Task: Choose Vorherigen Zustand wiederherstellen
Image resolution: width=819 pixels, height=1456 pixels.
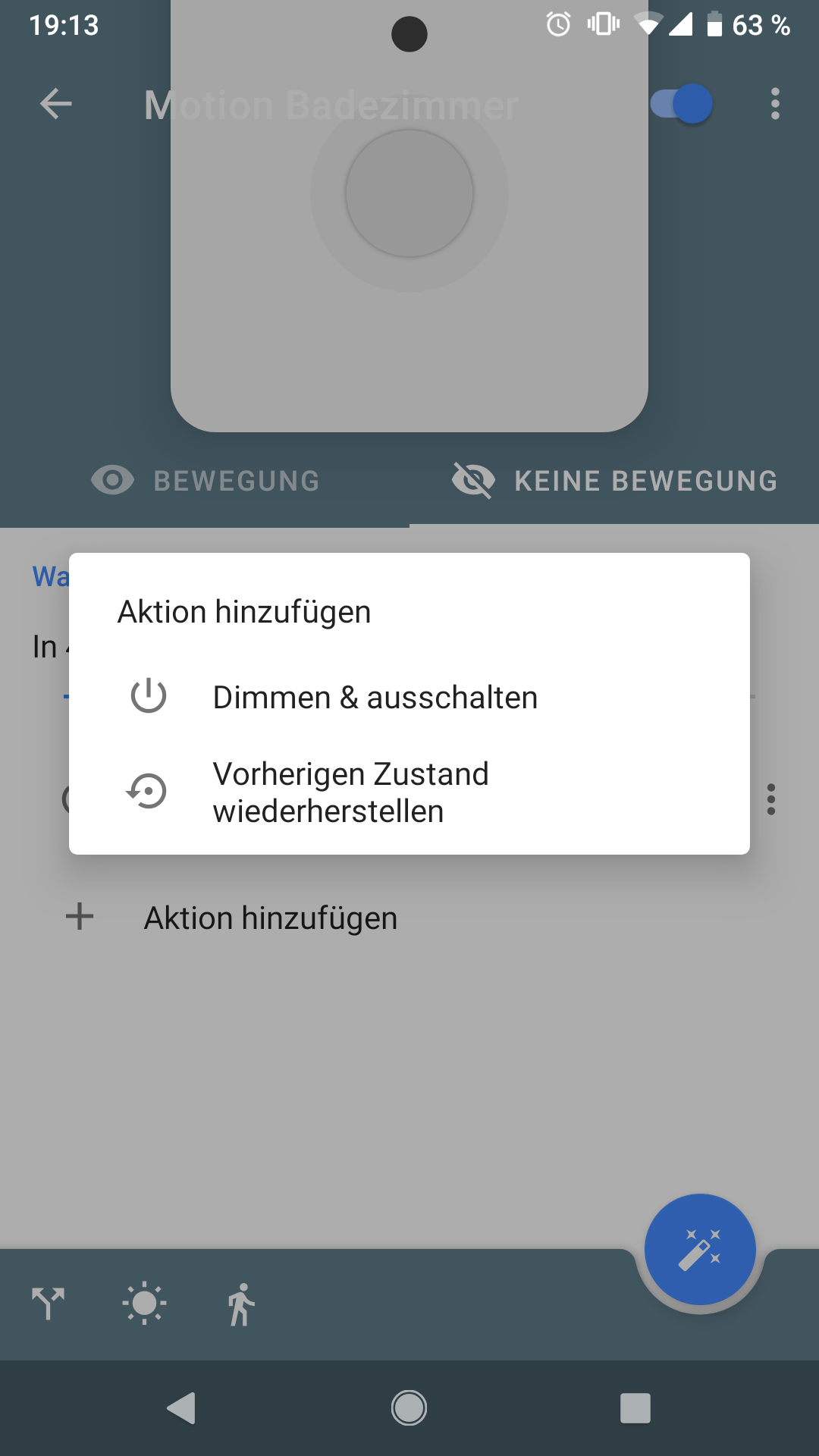Action: click(x=409, y=792)
